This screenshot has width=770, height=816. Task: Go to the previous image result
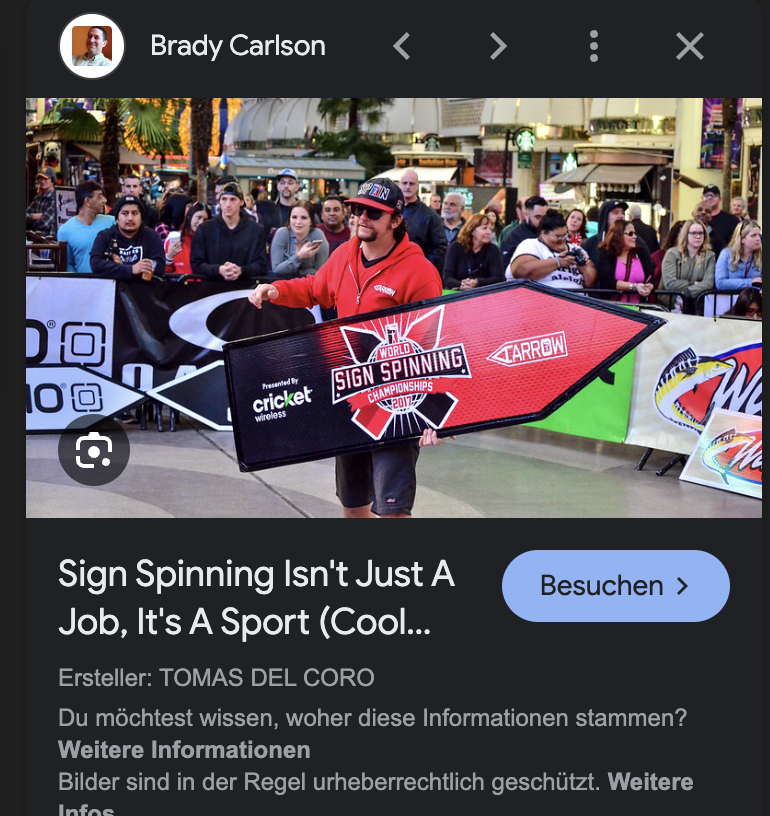coord(402,46)
